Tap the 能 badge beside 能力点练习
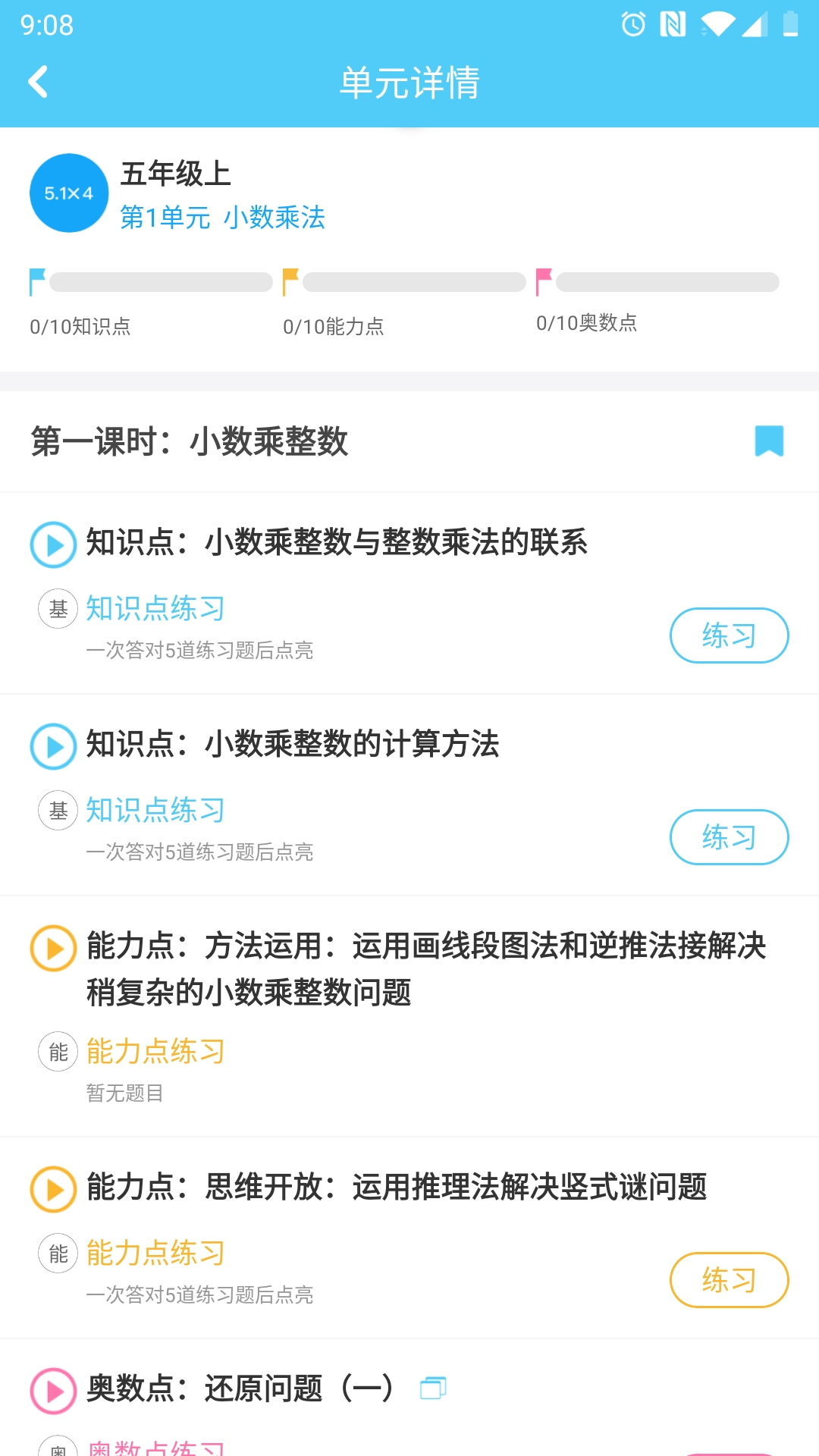The height and width of the screenshot is (1456, 819). pos(58,1052)
